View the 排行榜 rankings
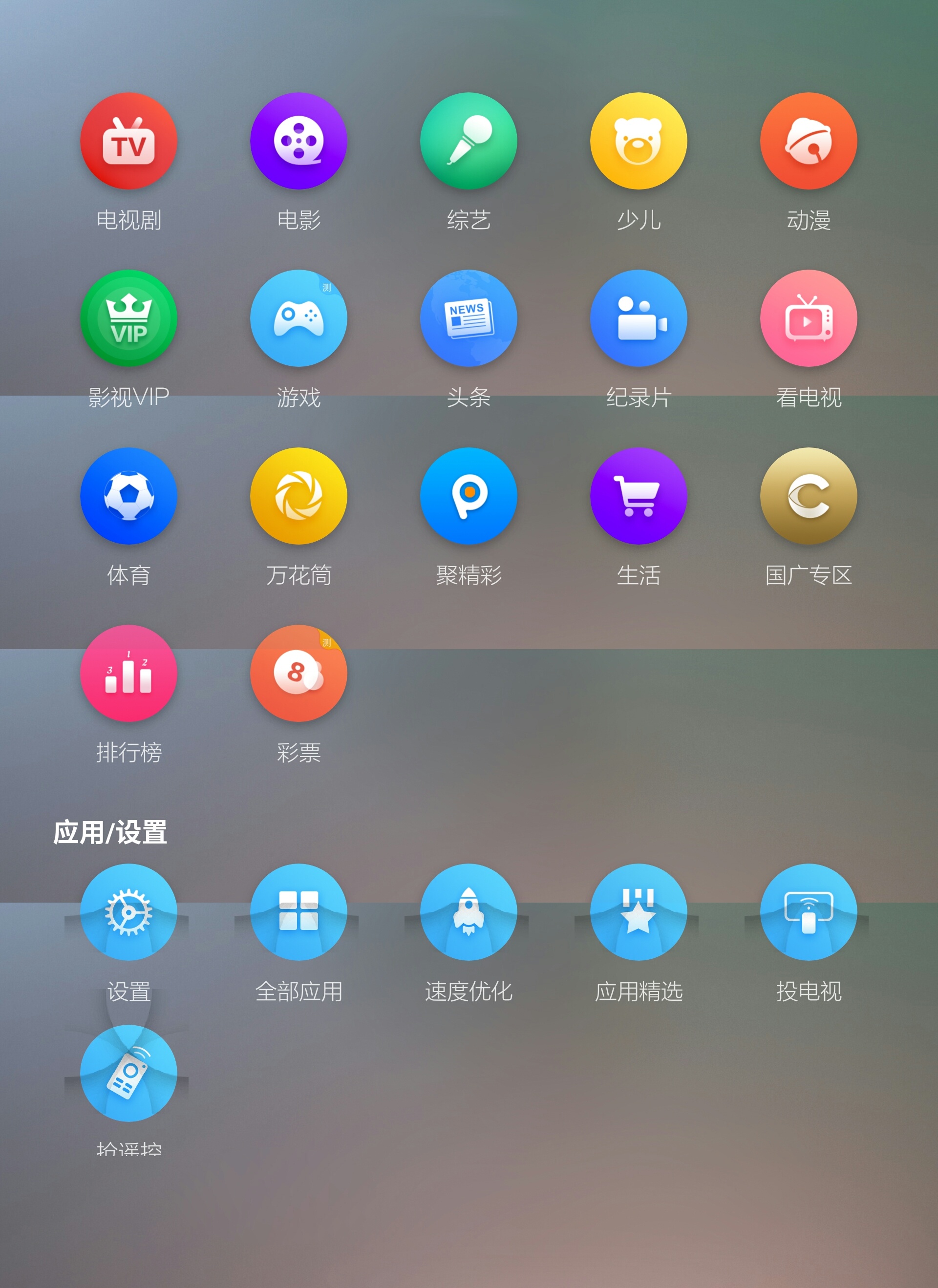 click(128, 673)
